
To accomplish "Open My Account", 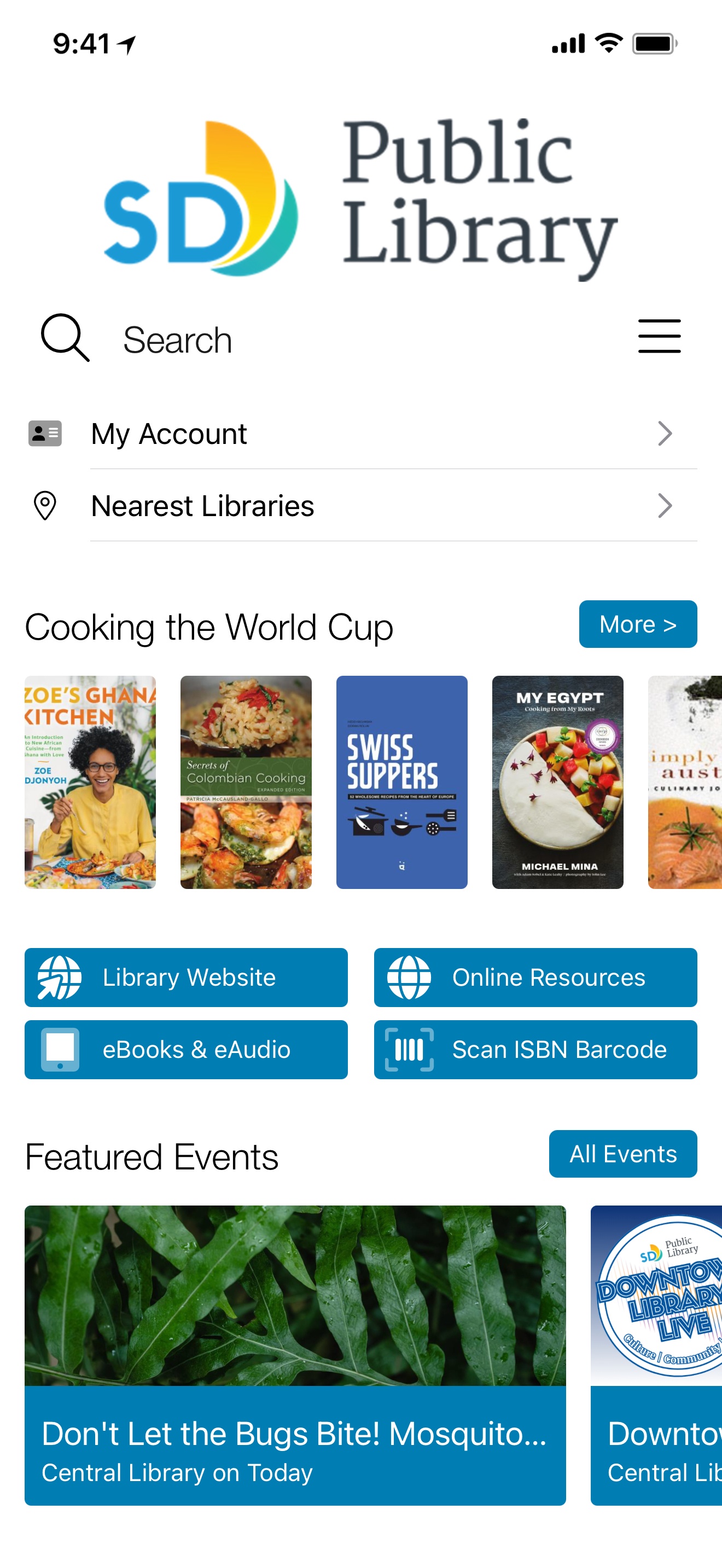I will click(x=361, y=434).
